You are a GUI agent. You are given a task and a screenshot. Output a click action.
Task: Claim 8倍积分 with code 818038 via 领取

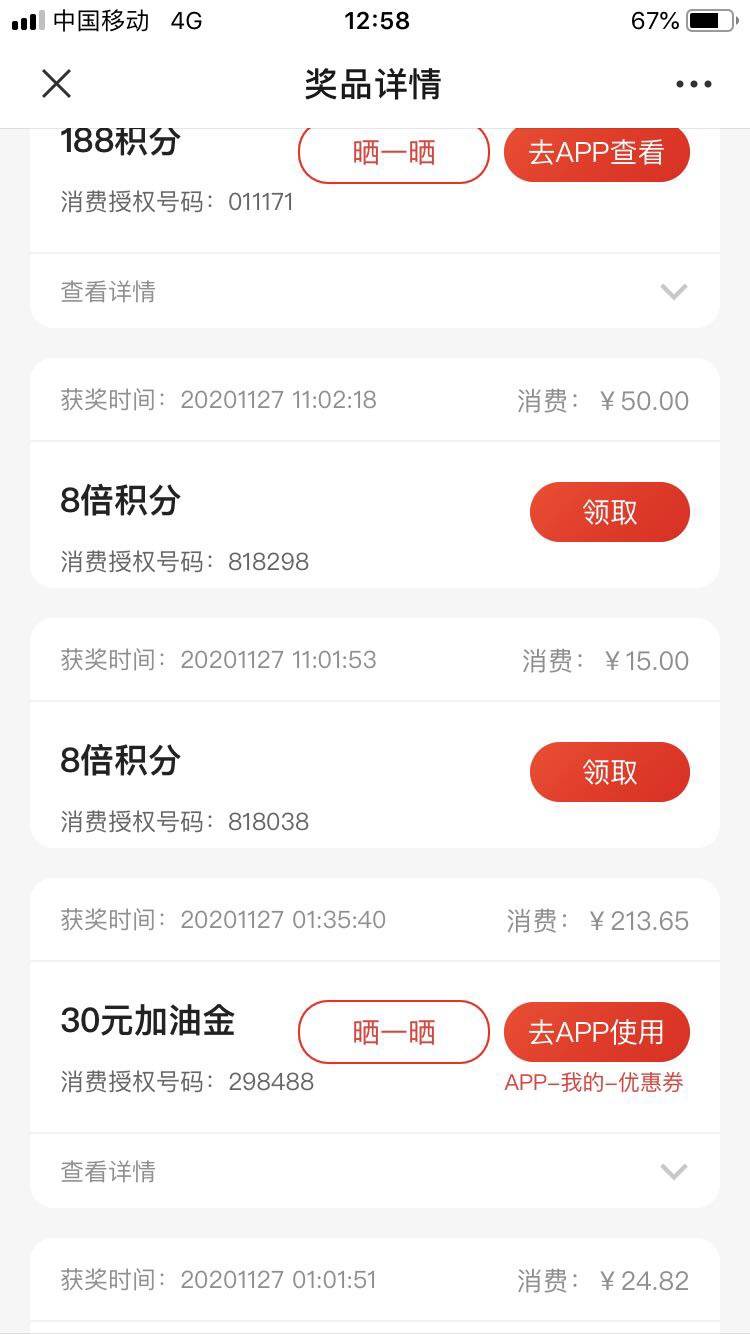[610, 772]
